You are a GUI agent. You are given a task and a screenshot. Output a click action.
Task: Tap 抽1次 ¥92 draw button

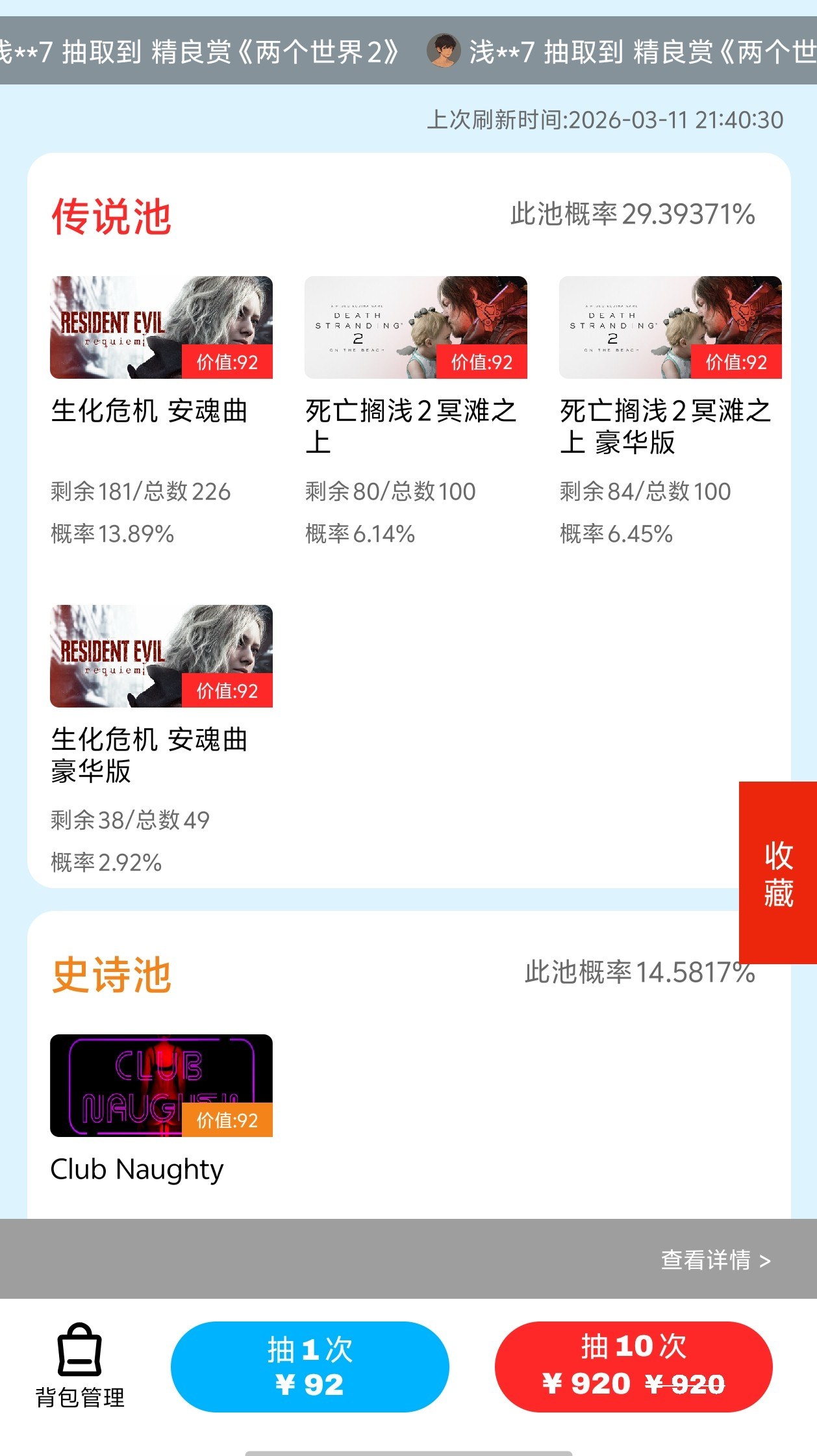pyautogui.click(x=310, y=1366)
